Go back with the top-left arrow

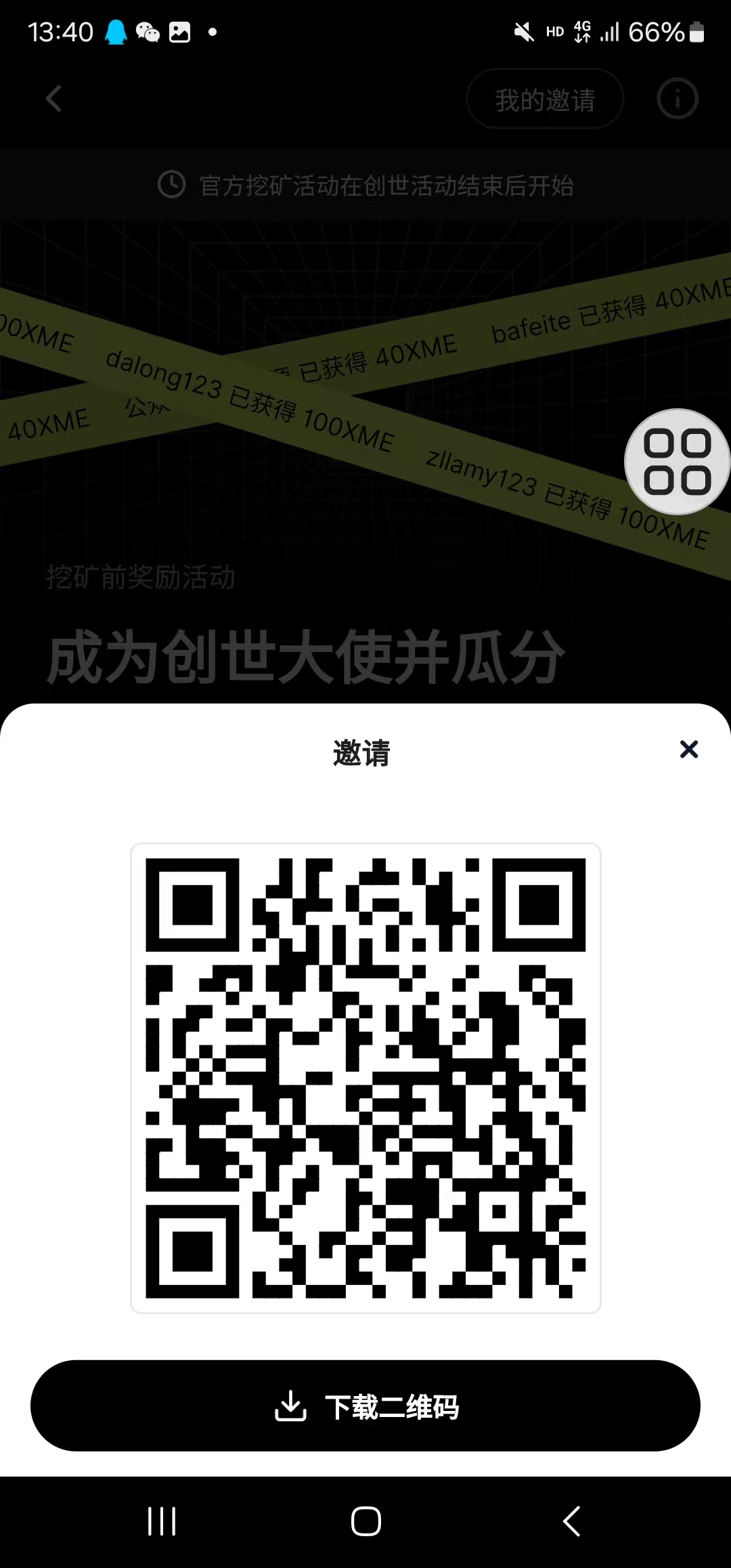point(54,99)
